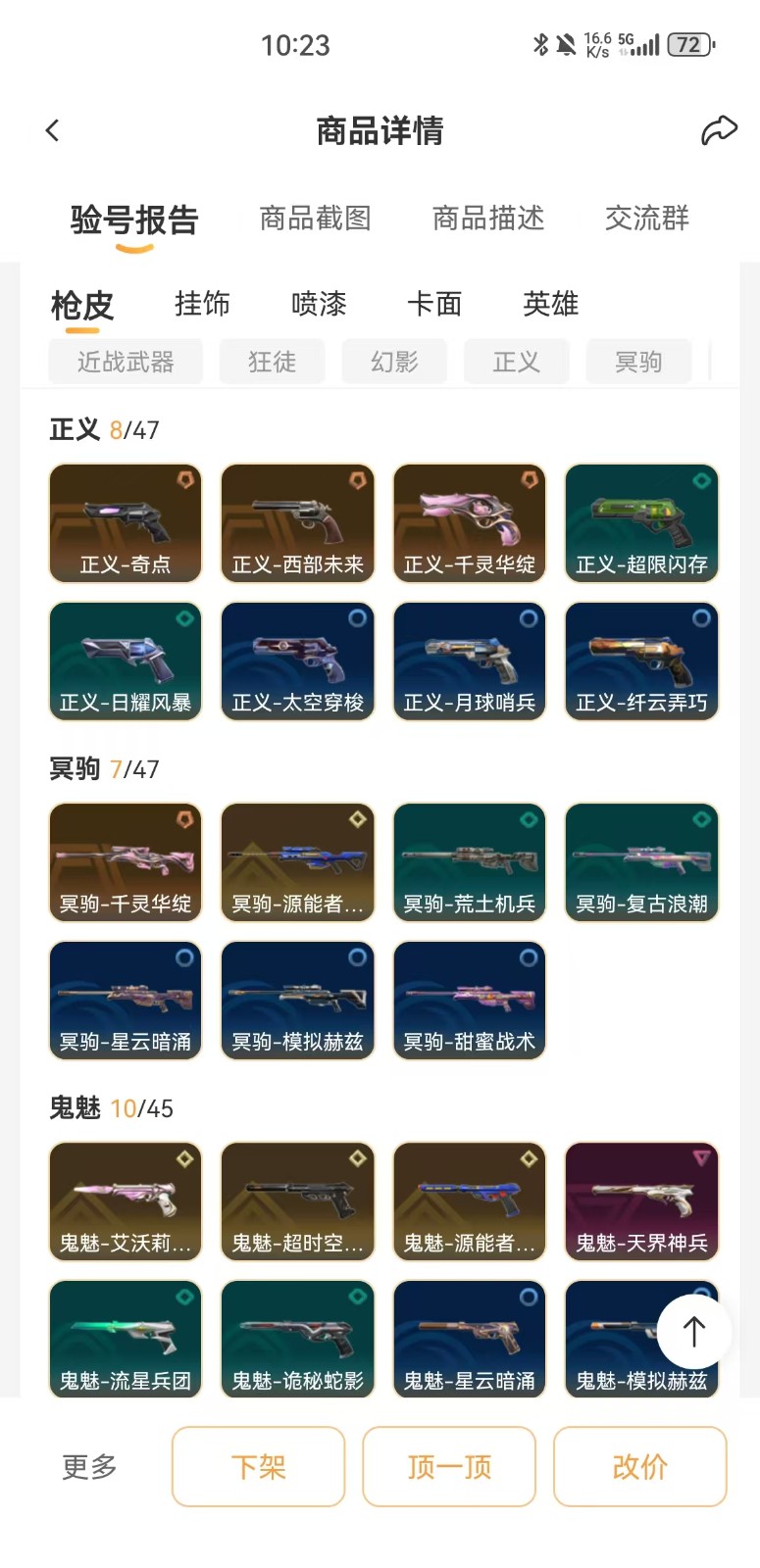Switch to the 英雄 category
This screenshot has height=1568, width=760.
click(550, 304)
